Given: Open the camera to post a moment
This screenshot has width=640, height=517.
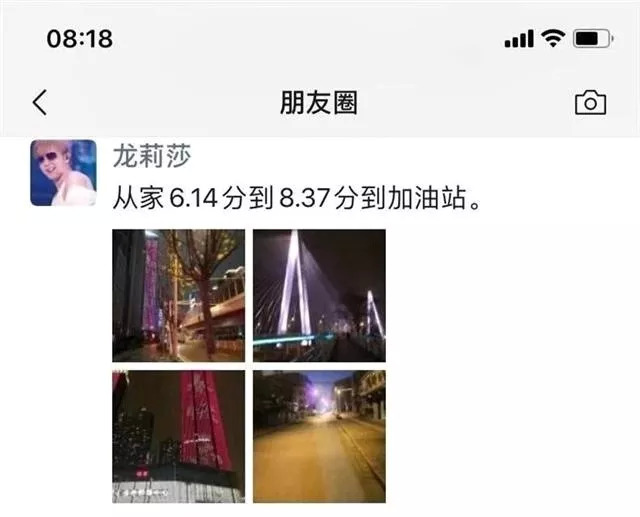Looking at the screenshot, I should (x=590, y=102).
